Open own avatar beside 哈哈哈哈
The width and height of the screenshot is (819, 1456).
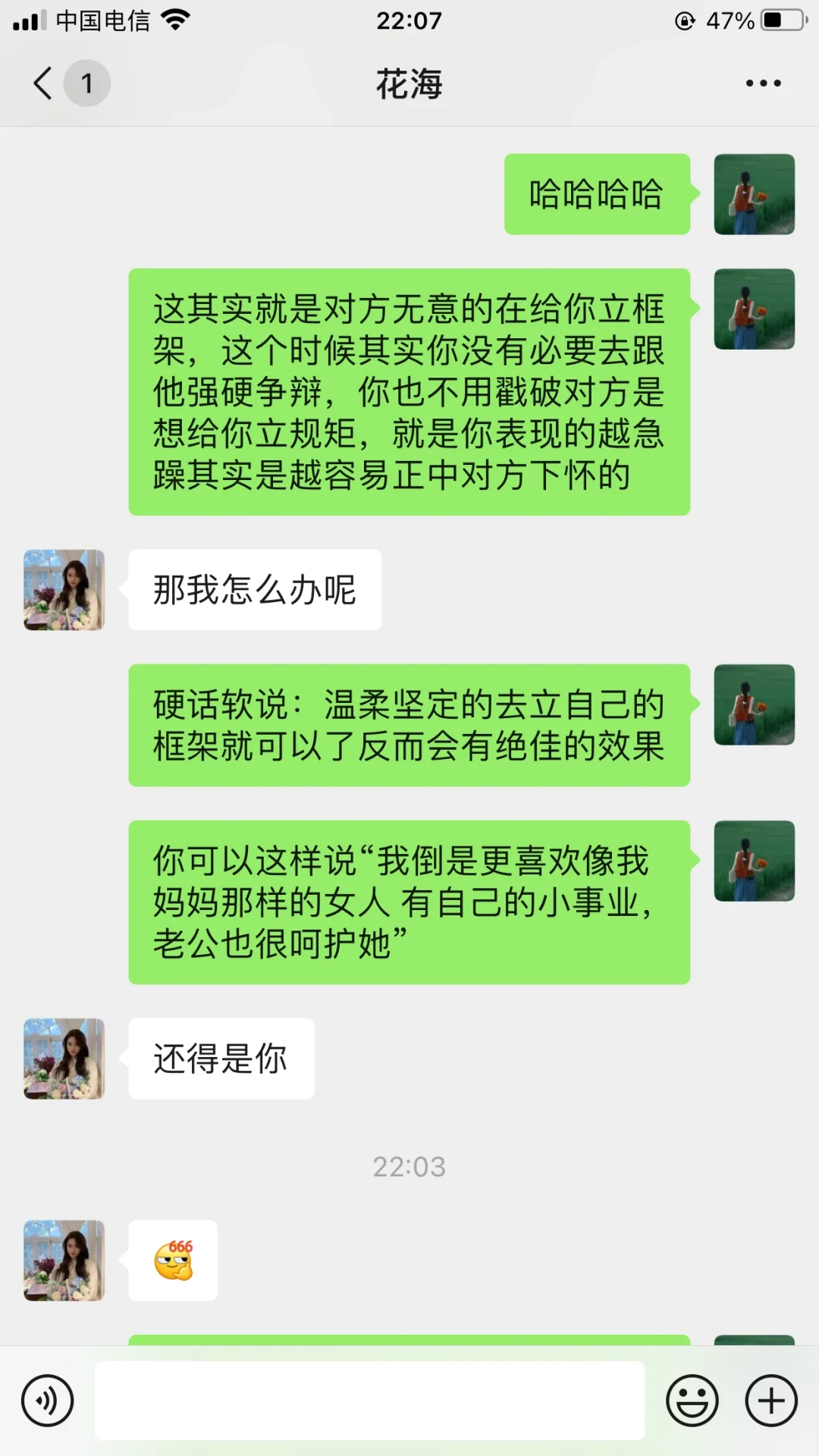pyautogui.click(x=755, y=194)
